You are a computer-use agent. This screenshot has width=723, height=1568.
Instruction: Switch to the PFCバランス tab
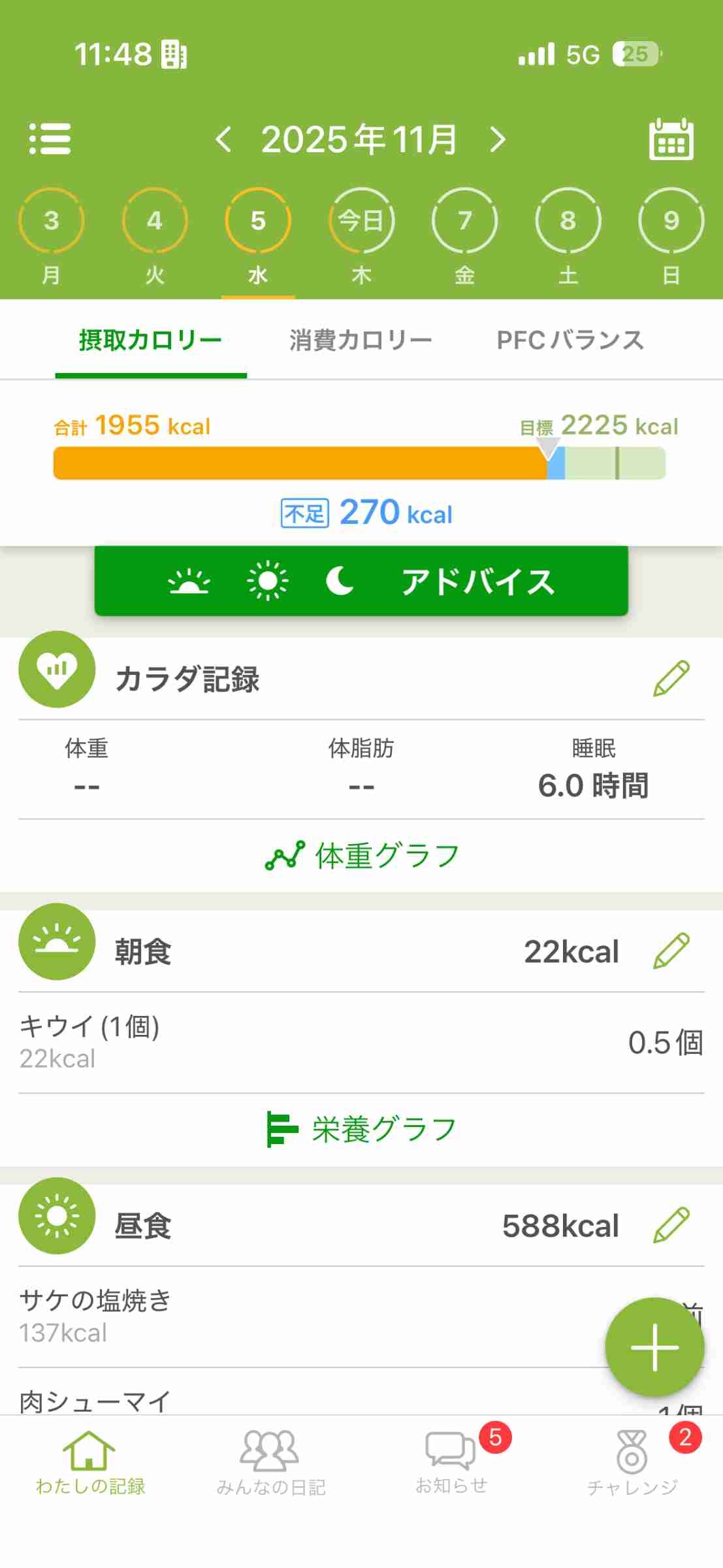click(570, 340)
